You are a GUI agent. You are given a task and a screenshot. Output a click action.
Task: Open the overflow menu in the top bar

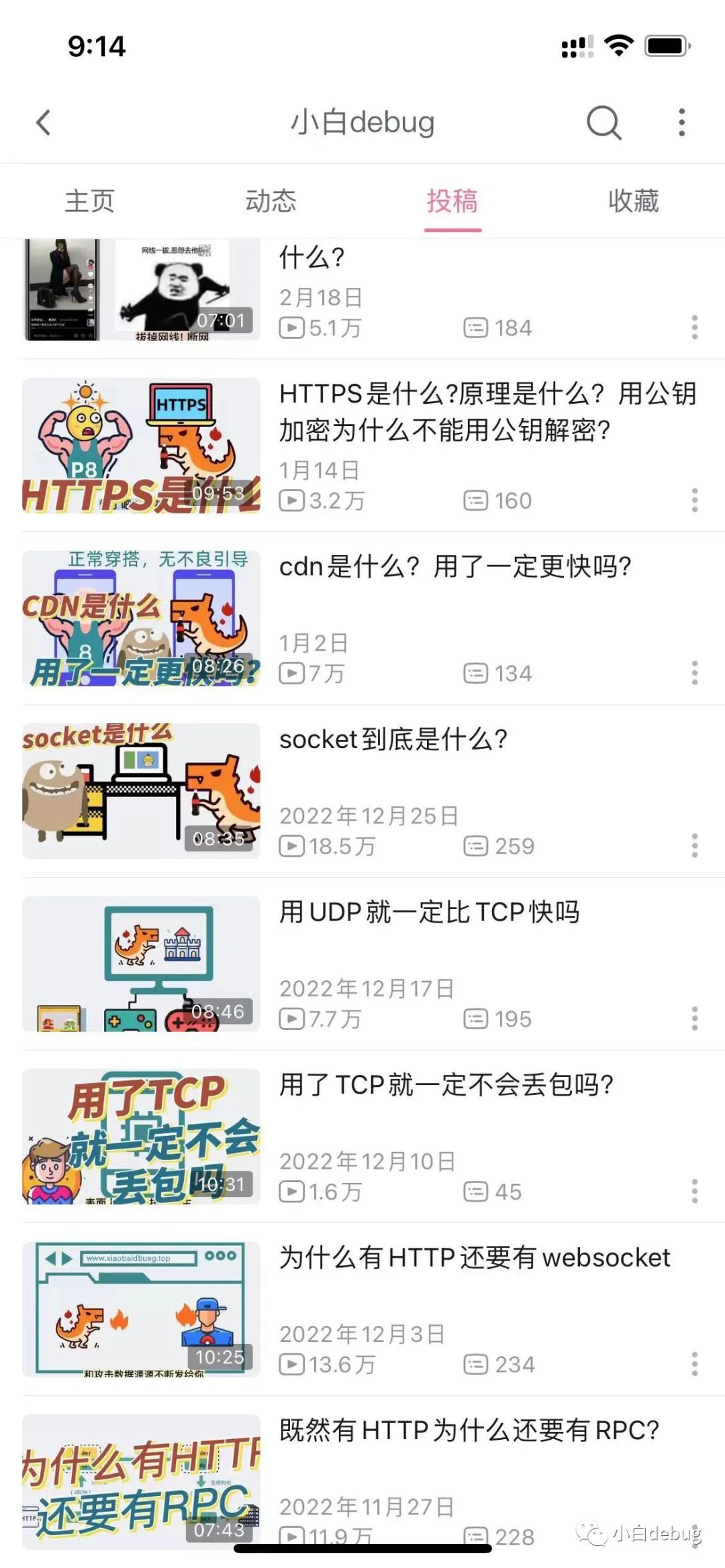pos(681,123)
